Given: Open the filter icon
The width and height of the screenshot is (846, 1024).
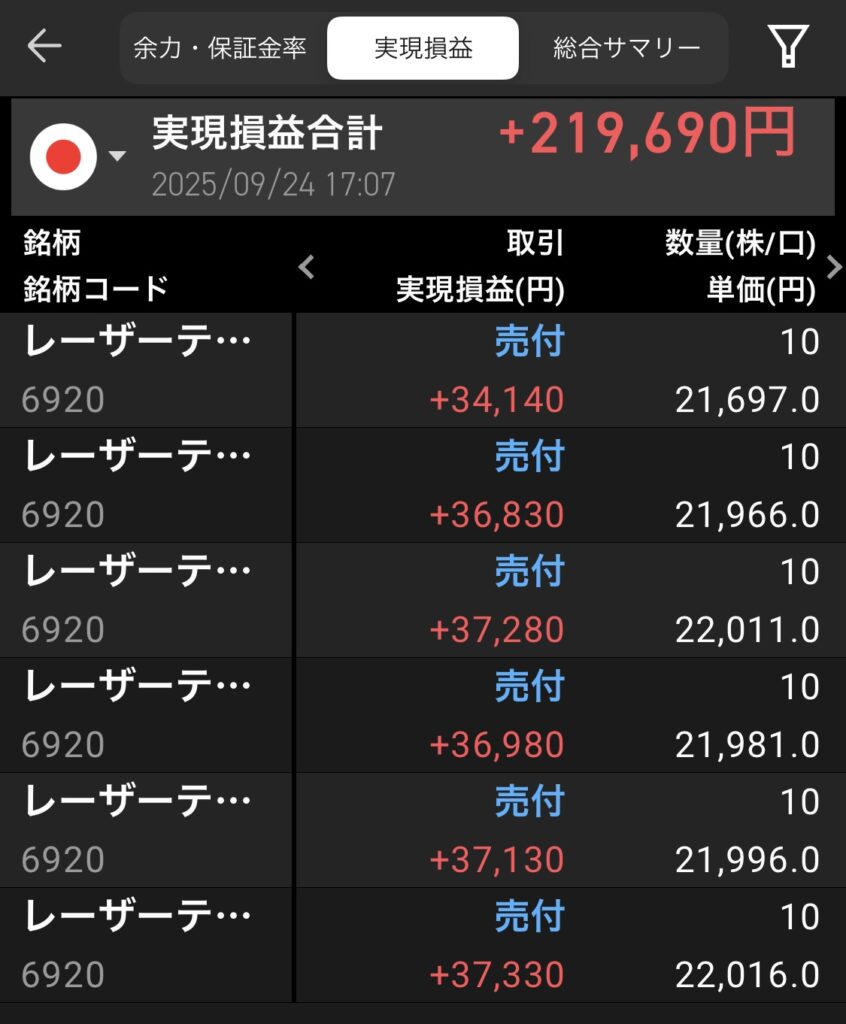Looking at the screenshot, I should [x=787, y=47].
